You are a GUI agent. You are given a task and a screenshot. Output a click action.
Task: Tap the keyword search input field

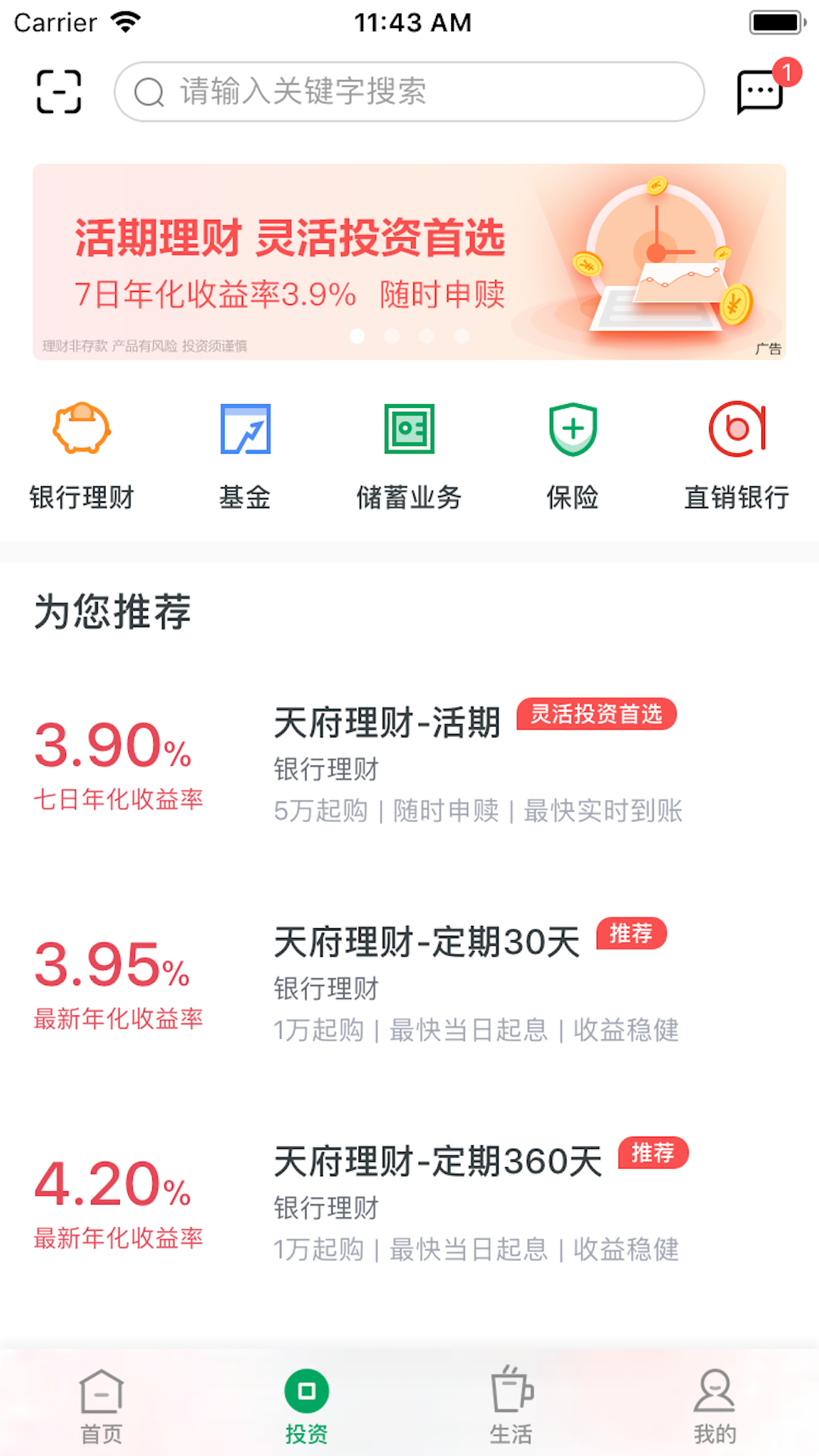(409, 93)
